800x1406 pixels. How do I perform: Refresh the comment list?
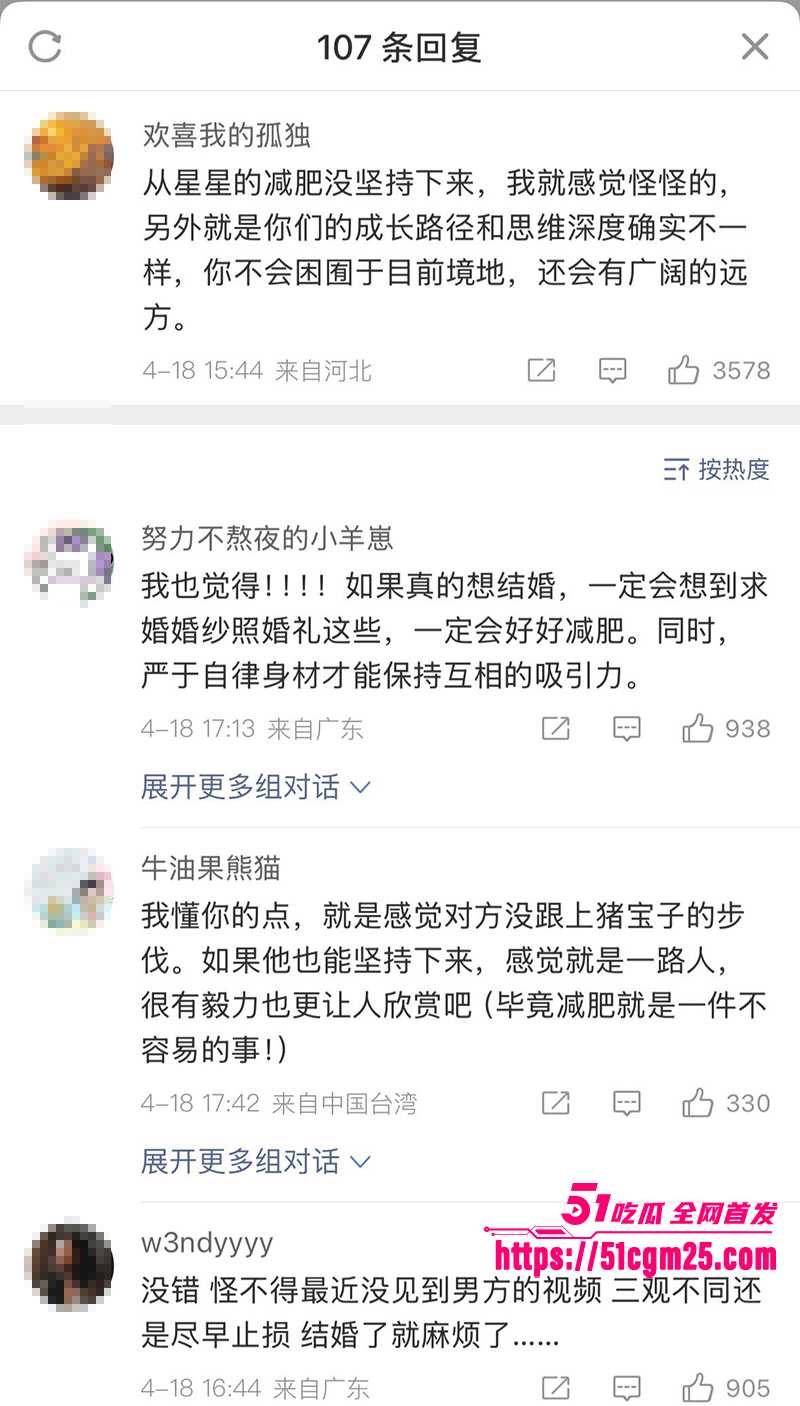[x=44, y=46]
